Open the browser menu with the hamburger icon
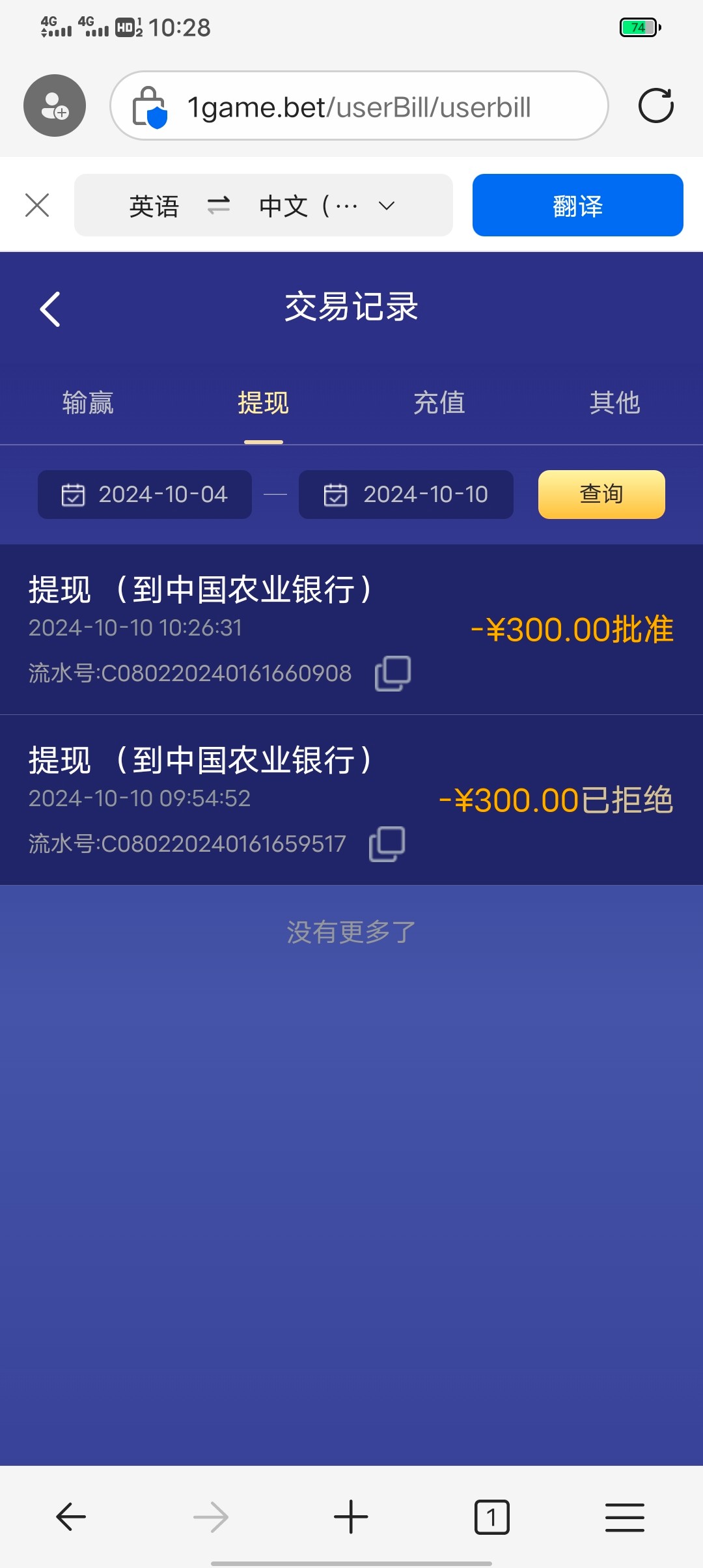Screen dimensions: 703x1568 [x=624, y=1517]
